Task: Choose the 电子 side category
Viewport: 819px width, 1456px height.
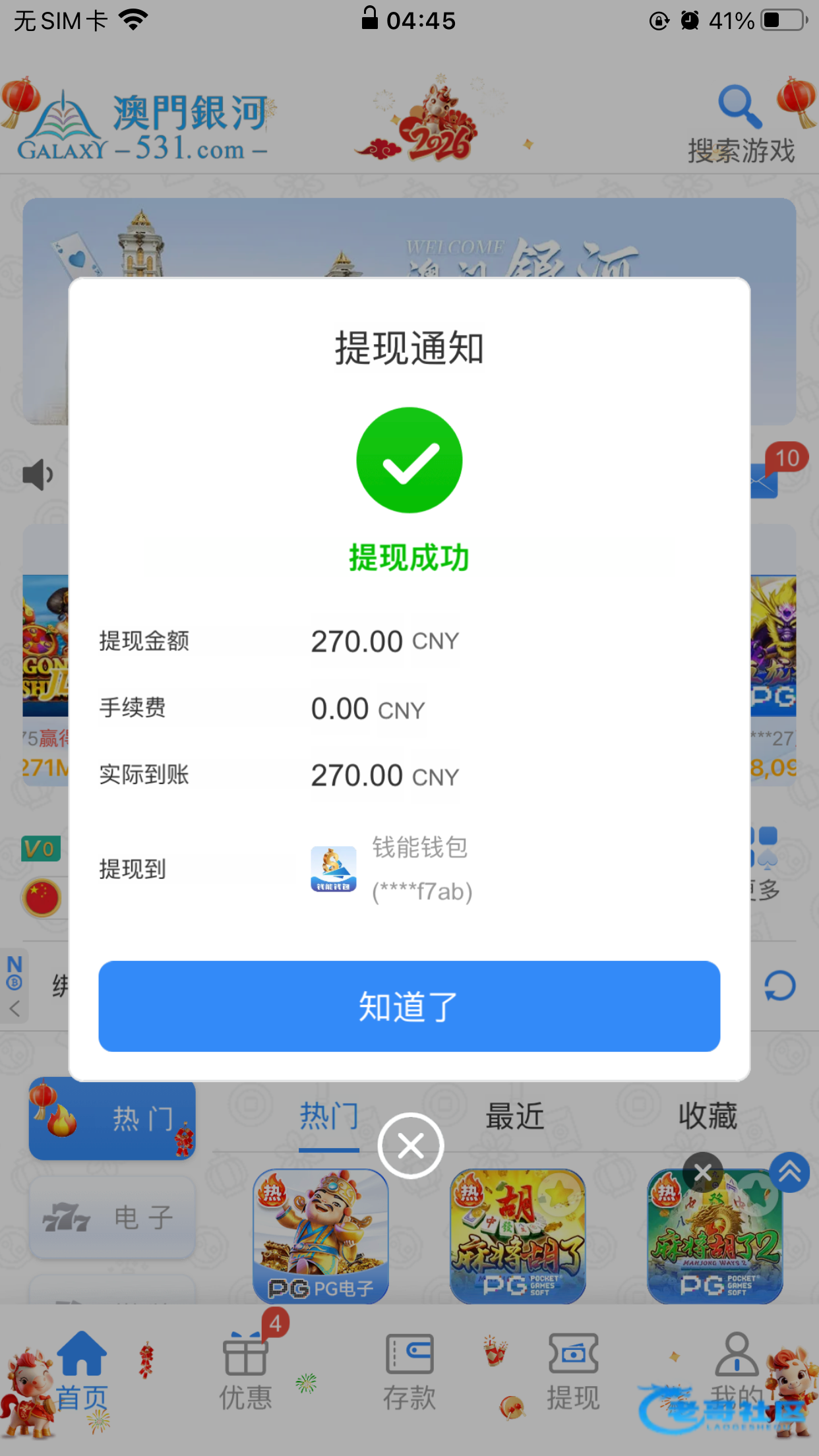Action: coord(112,1217)
